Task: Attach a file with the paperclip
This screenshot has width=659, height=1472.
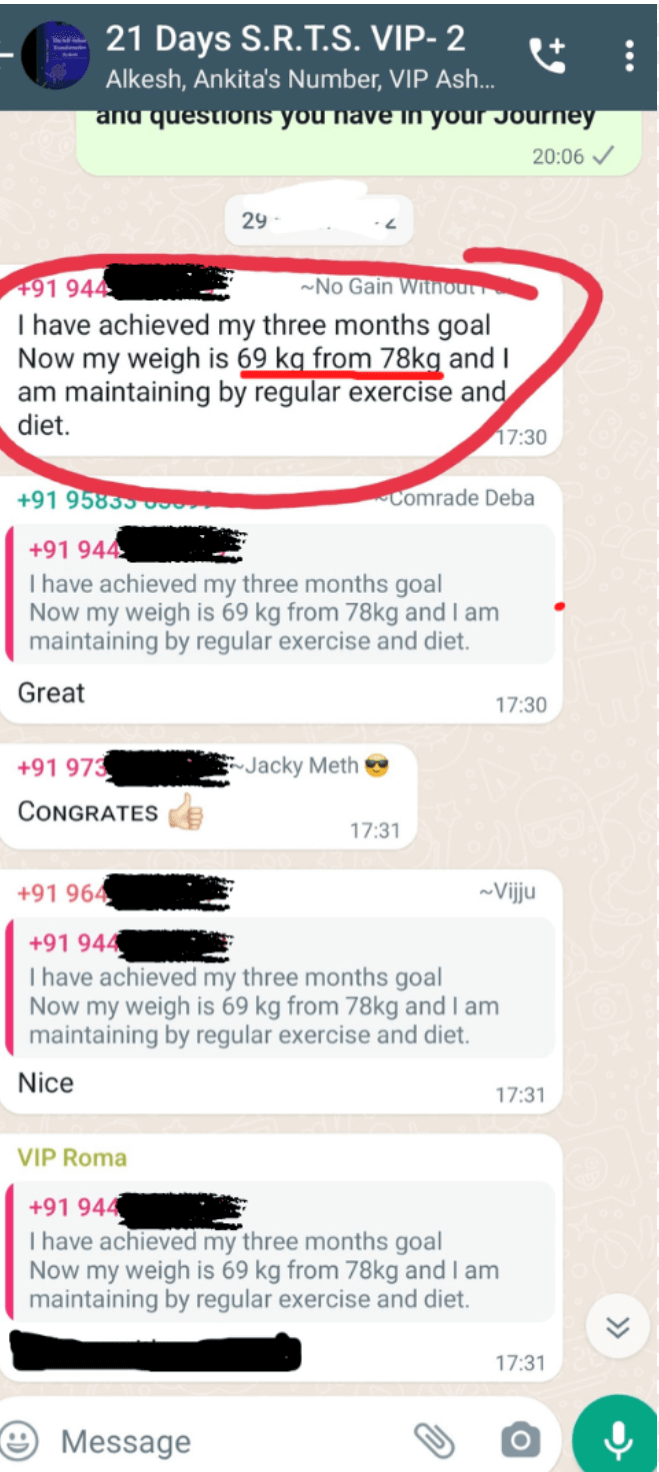Action: (x=434, y=1441)
